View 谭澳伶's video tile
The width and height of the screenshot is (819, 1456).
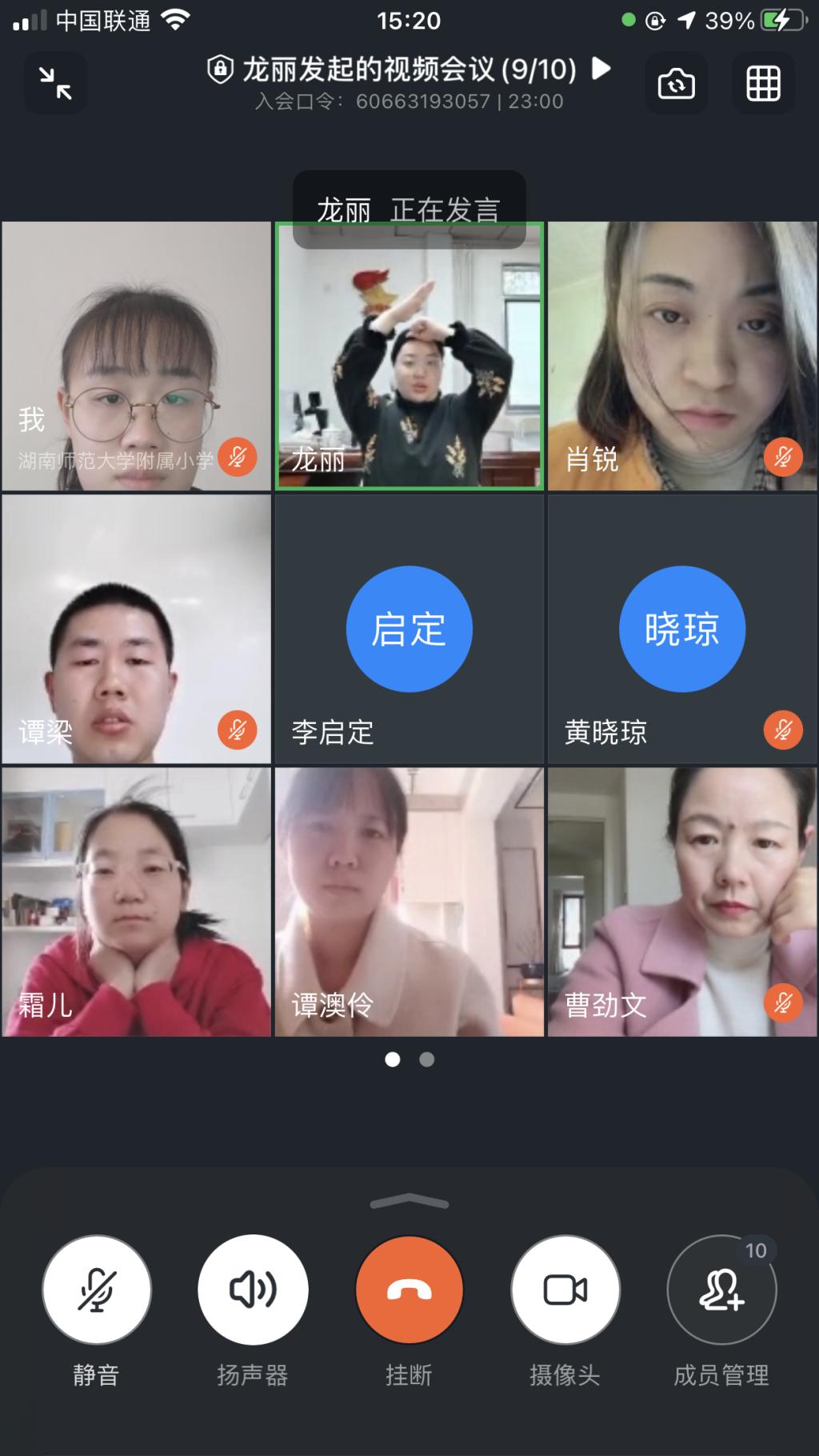pyautogui.click(x=409, y=902)
